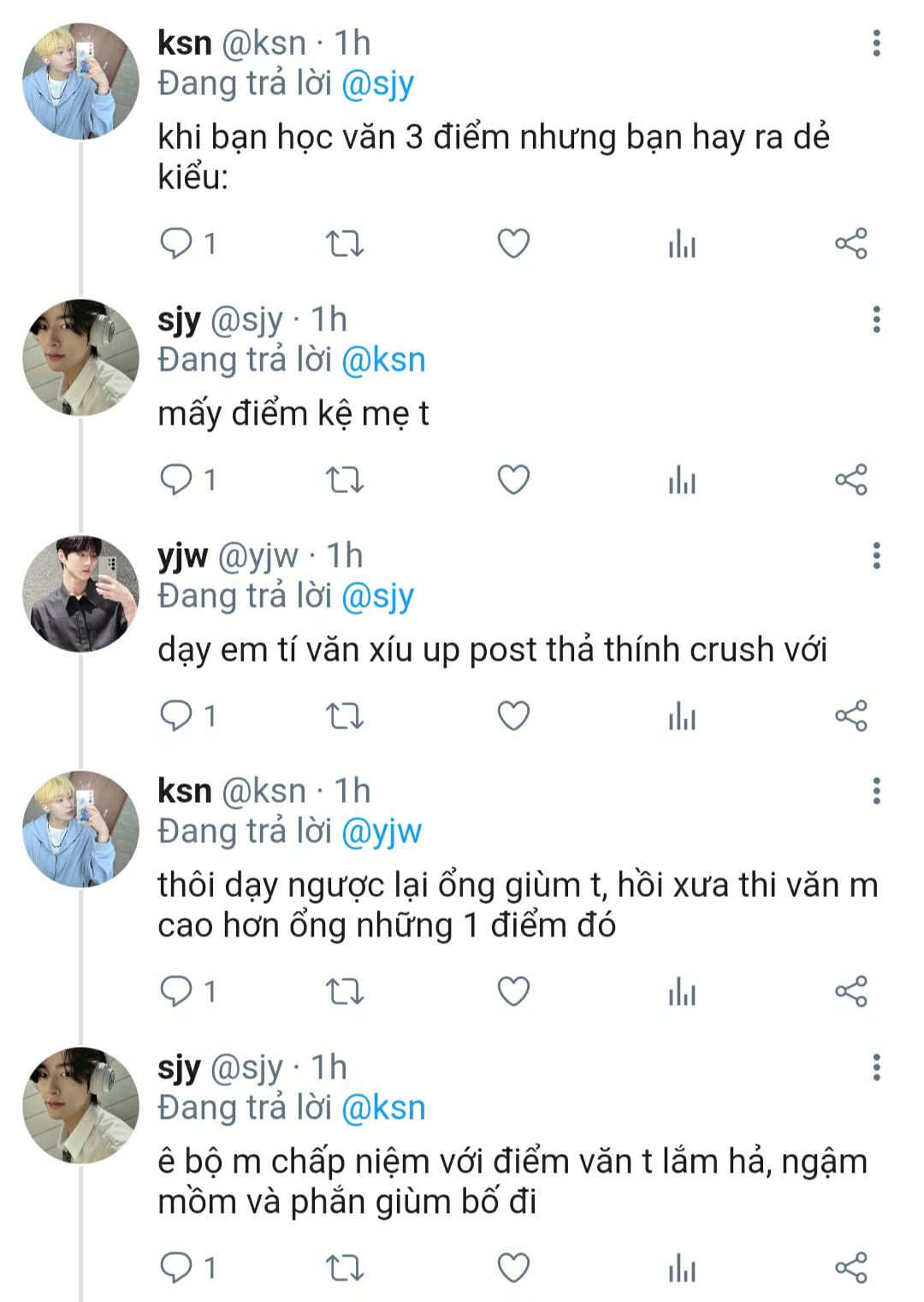
Task: Retweet ksn's "khi bạn học văn" tweet
Action: [345, 244]
